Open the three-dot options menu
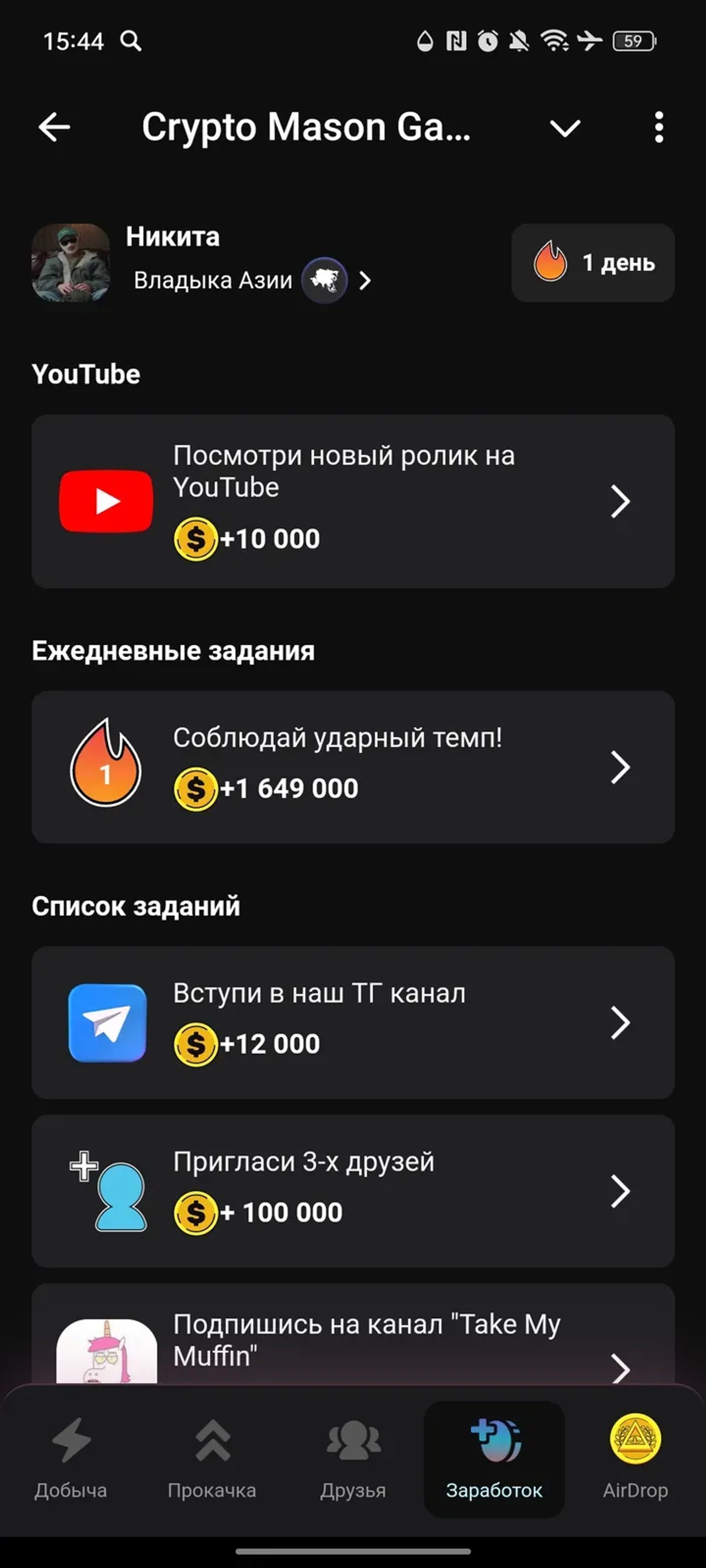 pyautogui.click(x=659, y=128)
